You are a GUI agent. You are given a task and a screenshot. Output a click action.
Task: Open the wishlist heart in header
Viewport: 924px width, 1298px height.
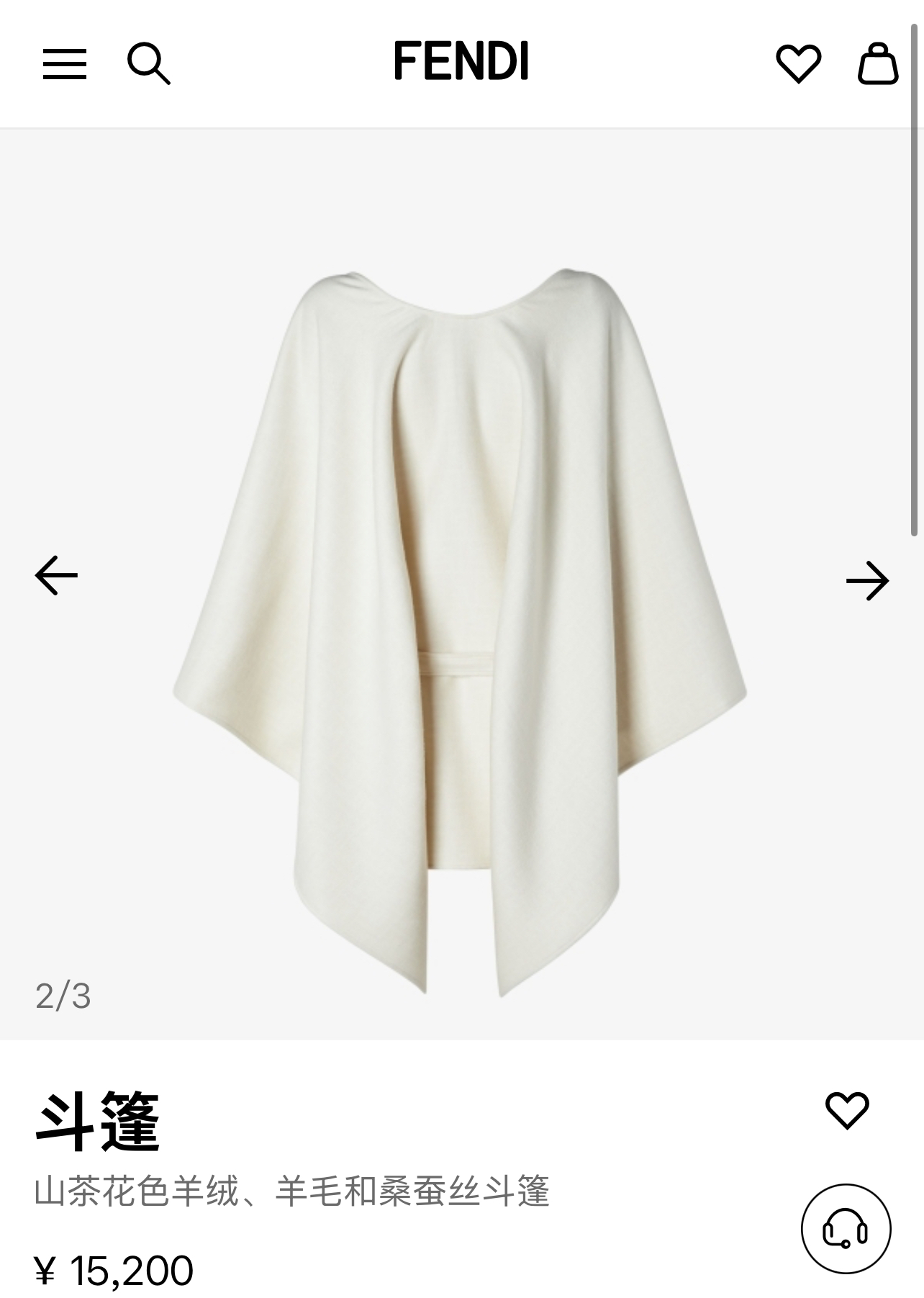click(798, 63)
